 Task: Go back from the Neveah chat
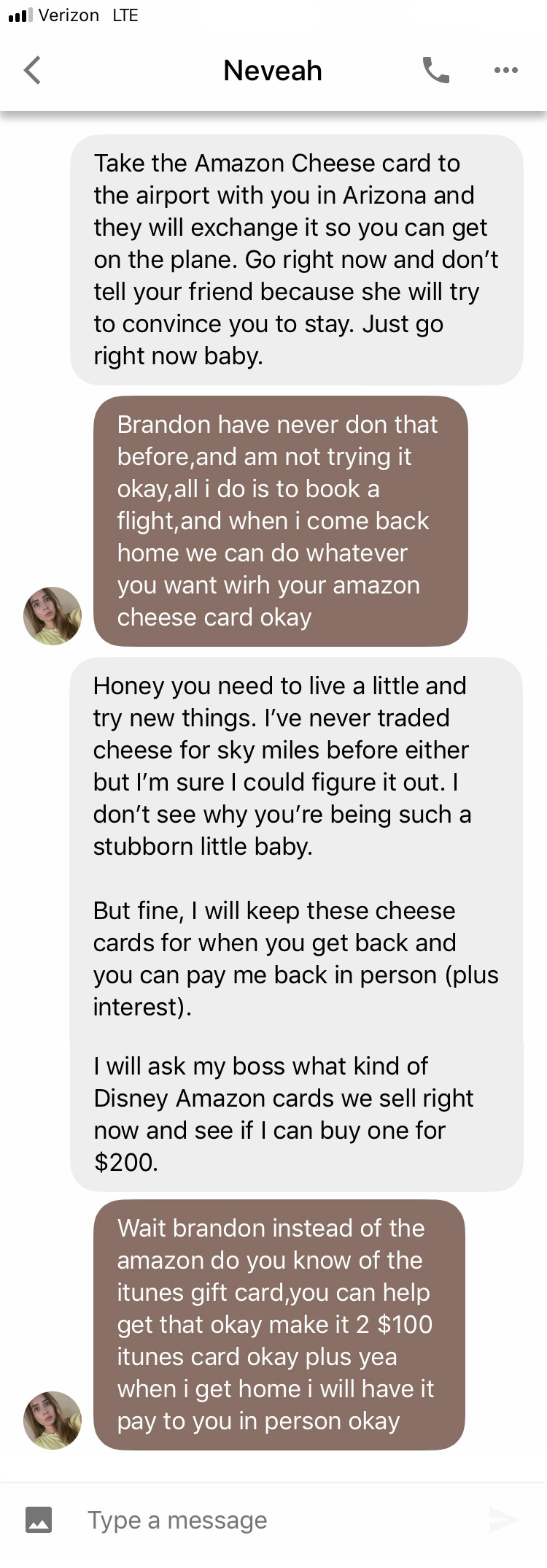[x=33, y=71]
